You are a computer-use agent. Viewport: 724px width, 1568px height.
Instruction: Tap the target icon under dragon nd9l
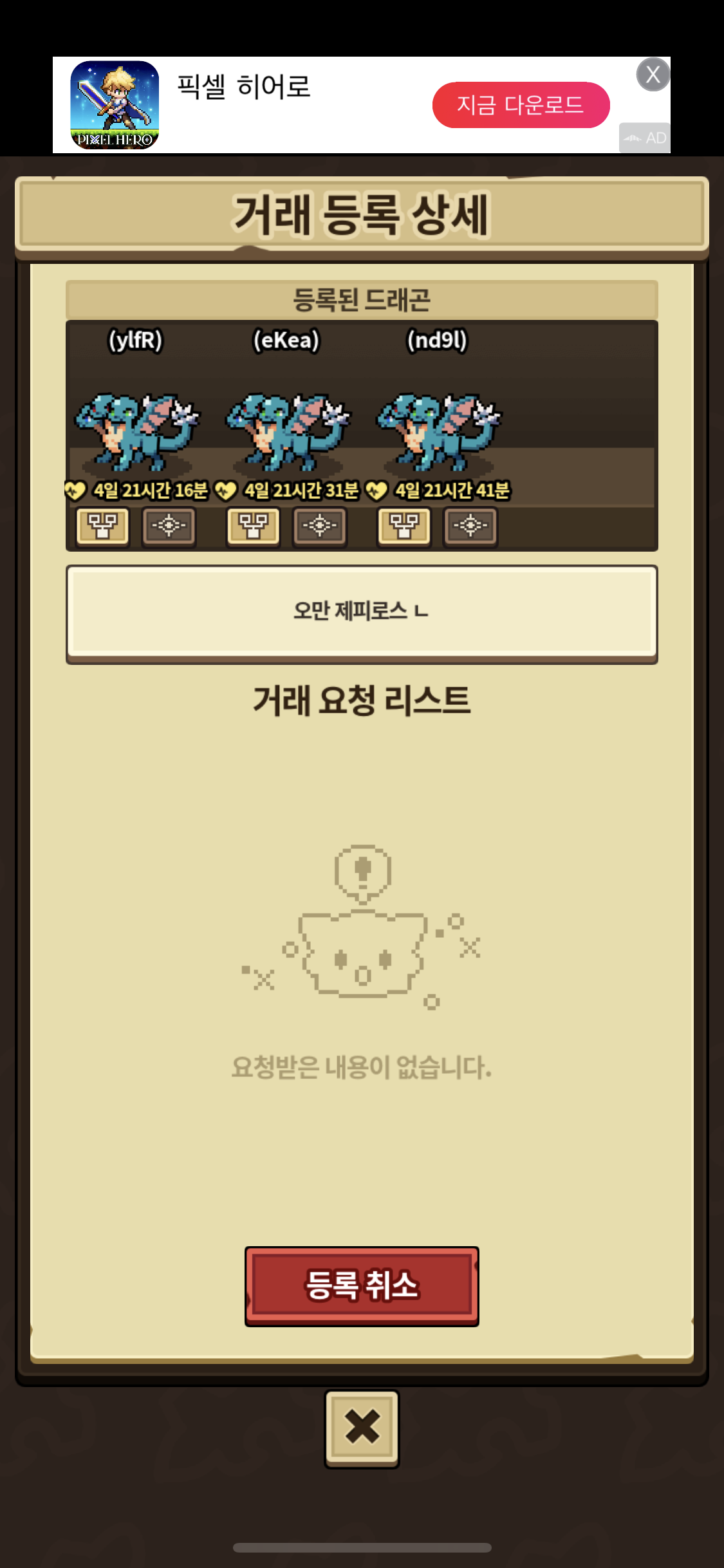point(470,527)
